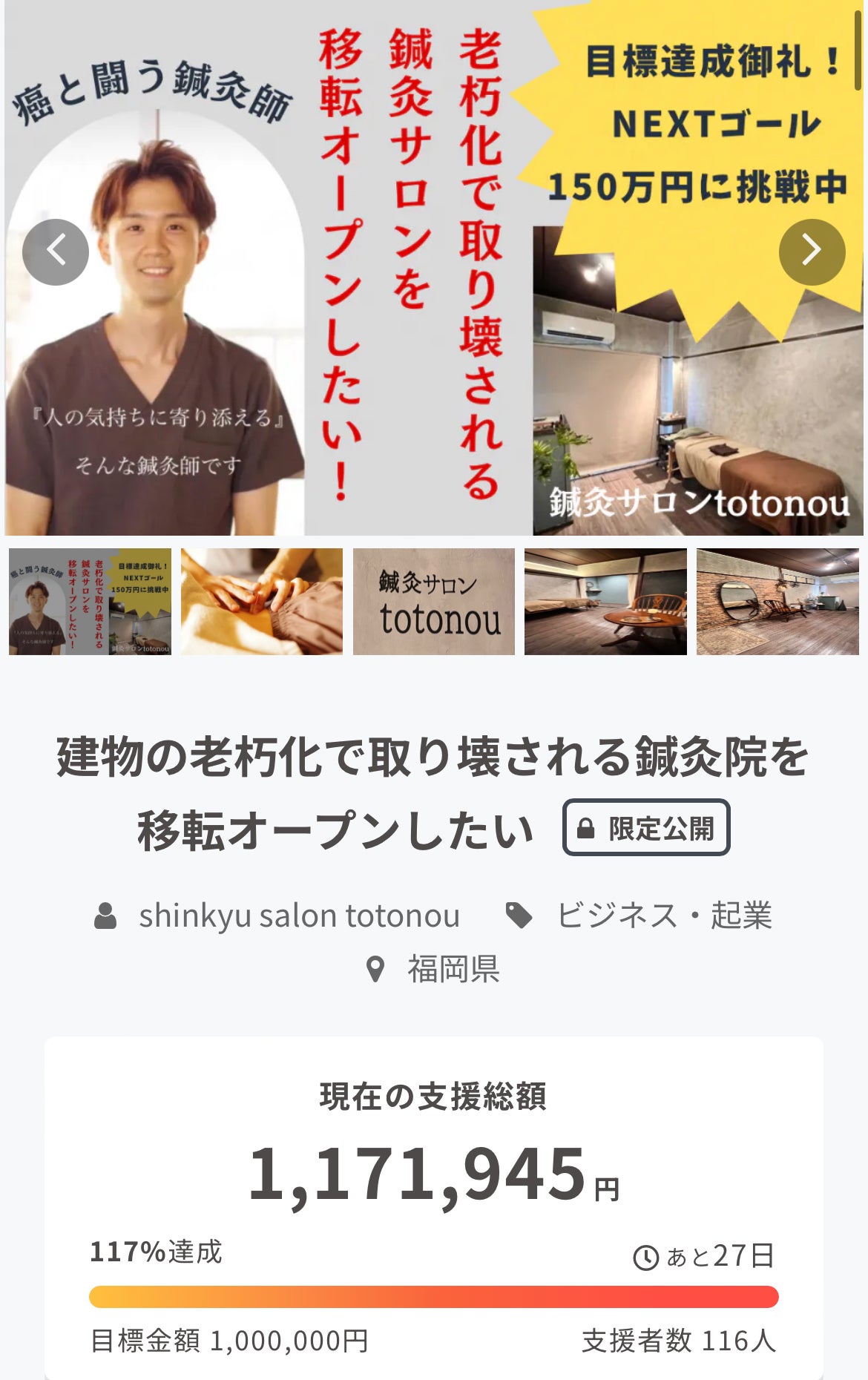This screenshot has height=1380, width=868.
Task: Advance to the next carousel image
Action: [812, 252]
